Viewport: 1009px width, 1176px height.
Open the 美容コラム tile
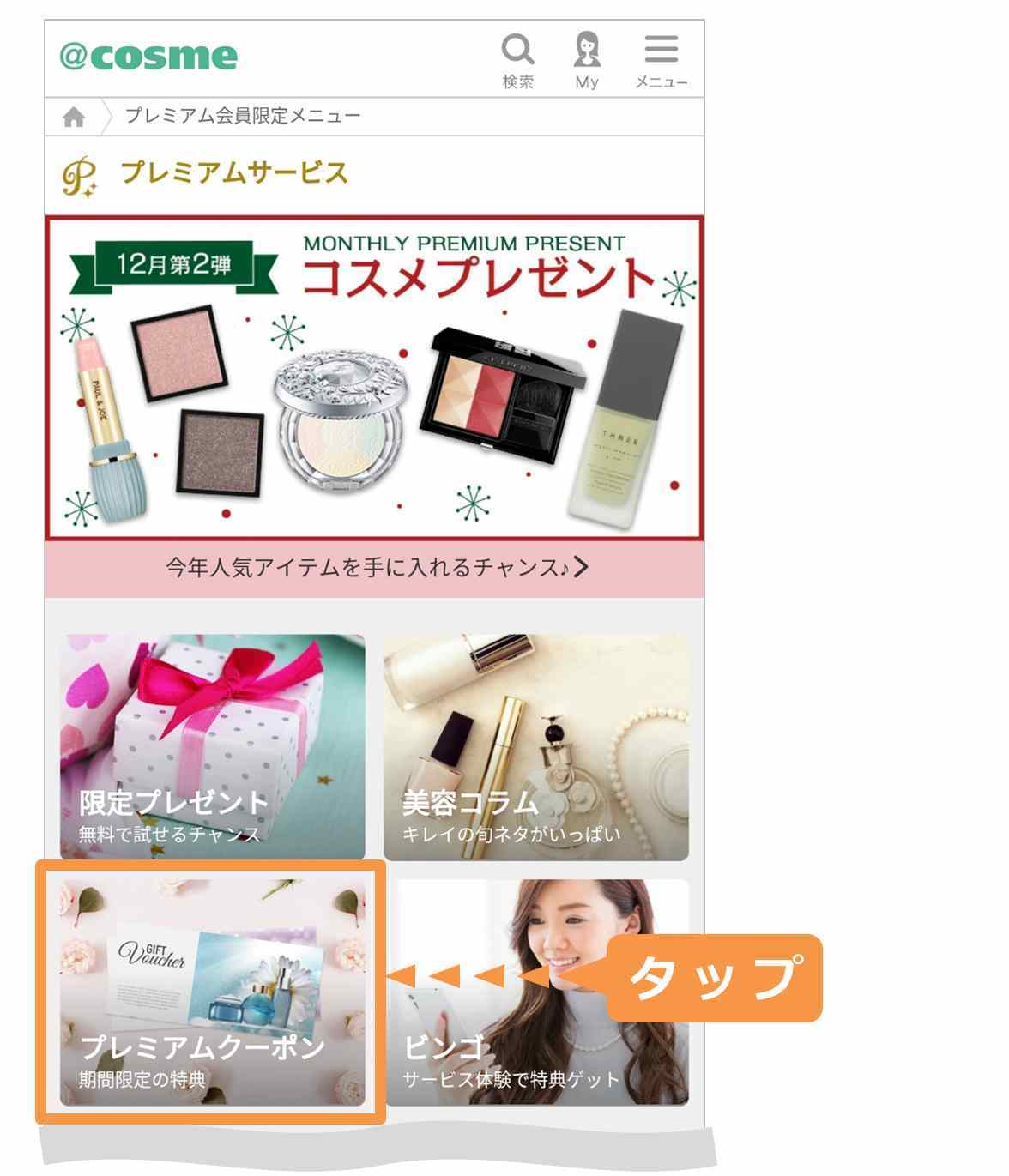coord(535,746)
